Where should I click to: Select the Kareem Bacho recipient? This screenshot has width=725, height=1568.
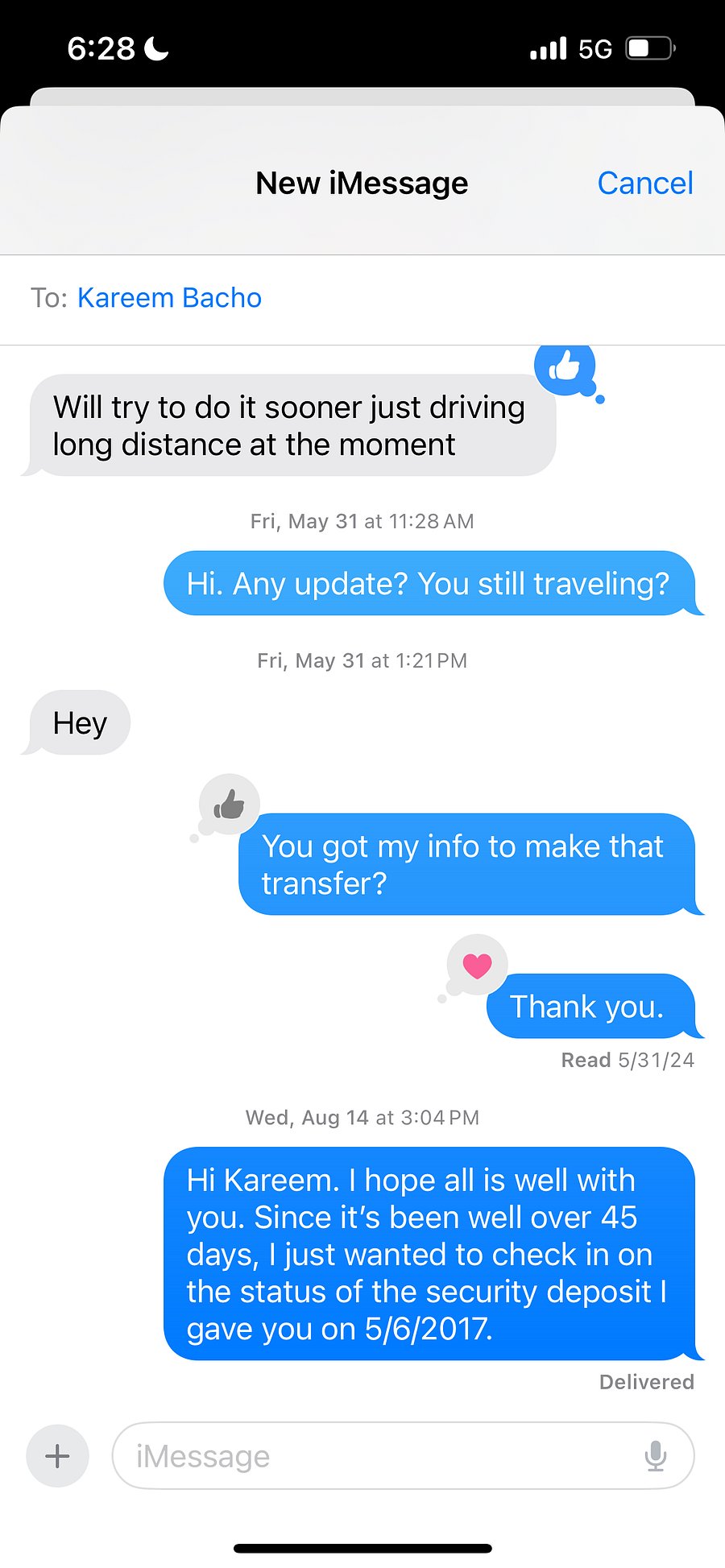(169, 298)
